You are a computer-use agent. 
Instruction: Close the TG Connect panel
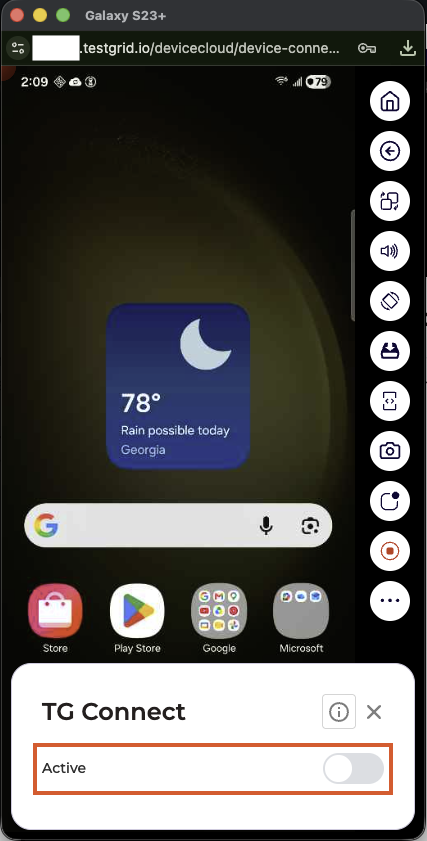click(374, 712)
